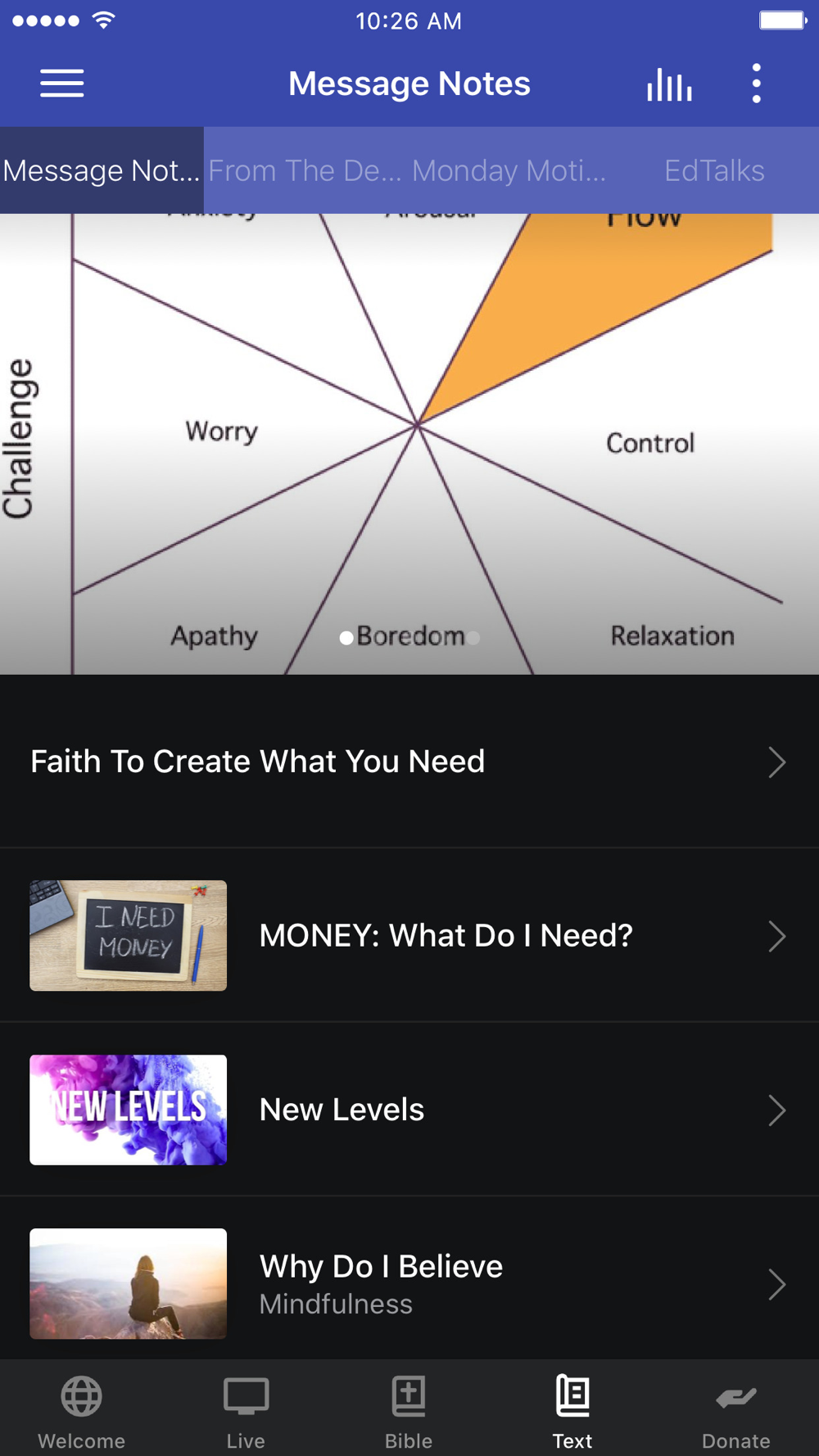This screenshot has height=1456, width=819.
Task: Select the EdTalks tab
Action: click(x=714, y=170)
